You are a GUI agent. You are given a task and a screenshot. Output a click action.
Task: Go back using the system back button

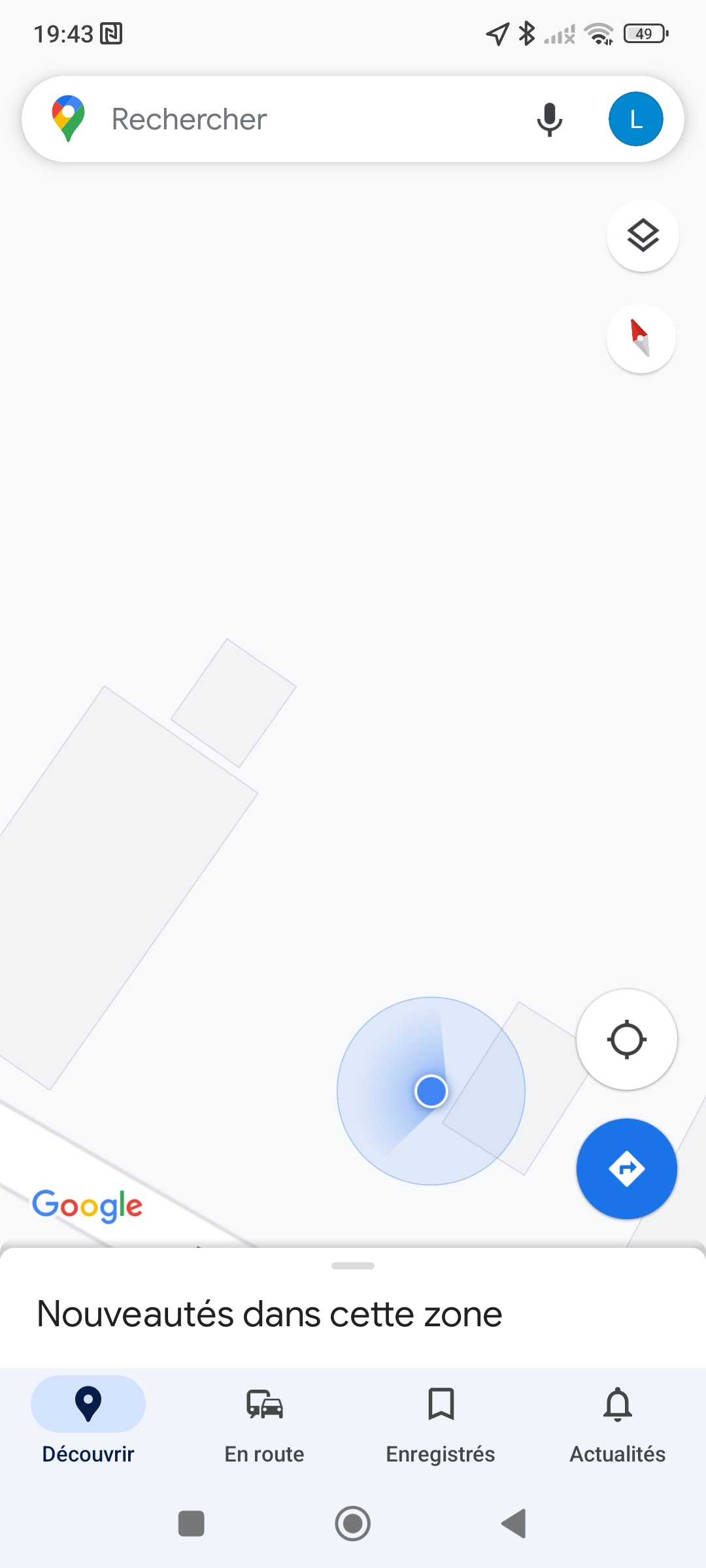(514, 1524)
